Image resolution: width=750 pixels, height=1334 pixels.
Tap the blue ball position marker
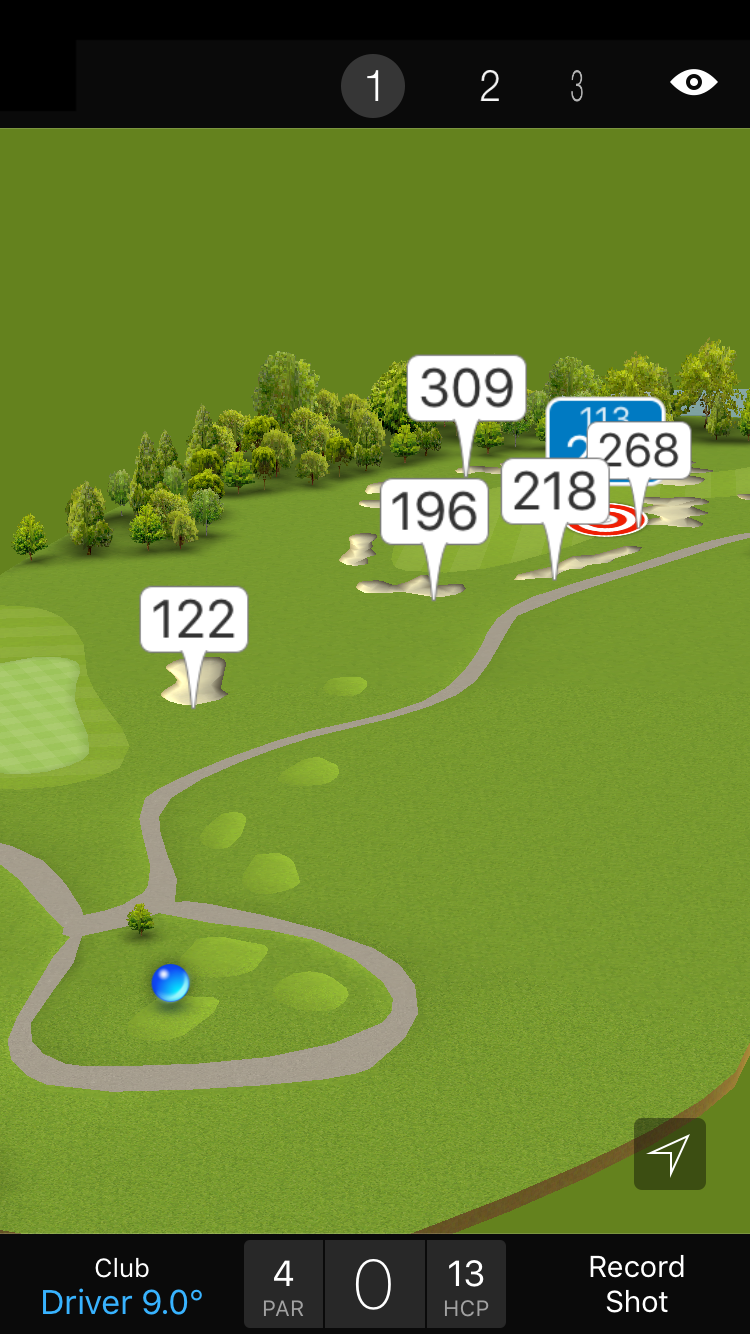[x=170, y=983]
